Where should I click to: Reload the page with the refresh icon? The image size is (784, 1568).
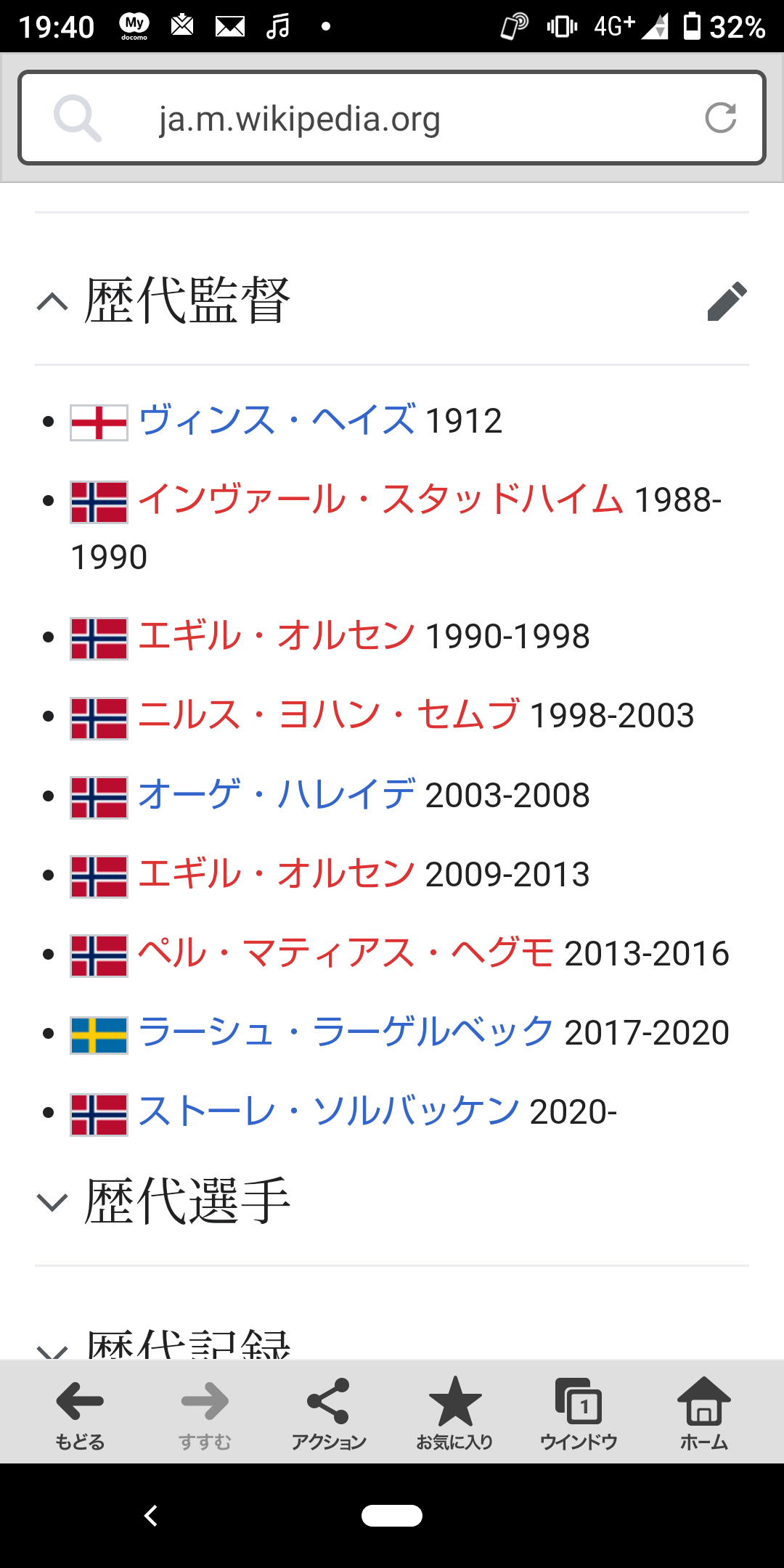(720, 118)
